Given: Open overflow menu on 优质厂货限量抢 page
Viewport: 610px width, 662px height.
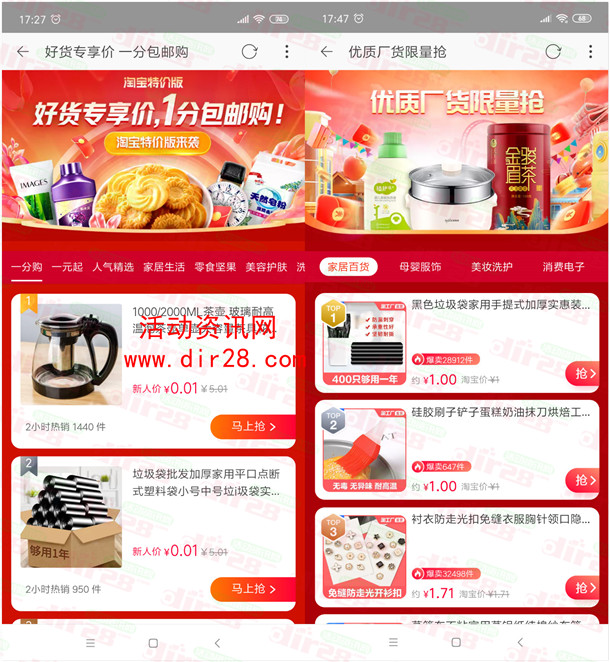Looking at the screenshot, I should pyautogui.click(x=591, y=51).
